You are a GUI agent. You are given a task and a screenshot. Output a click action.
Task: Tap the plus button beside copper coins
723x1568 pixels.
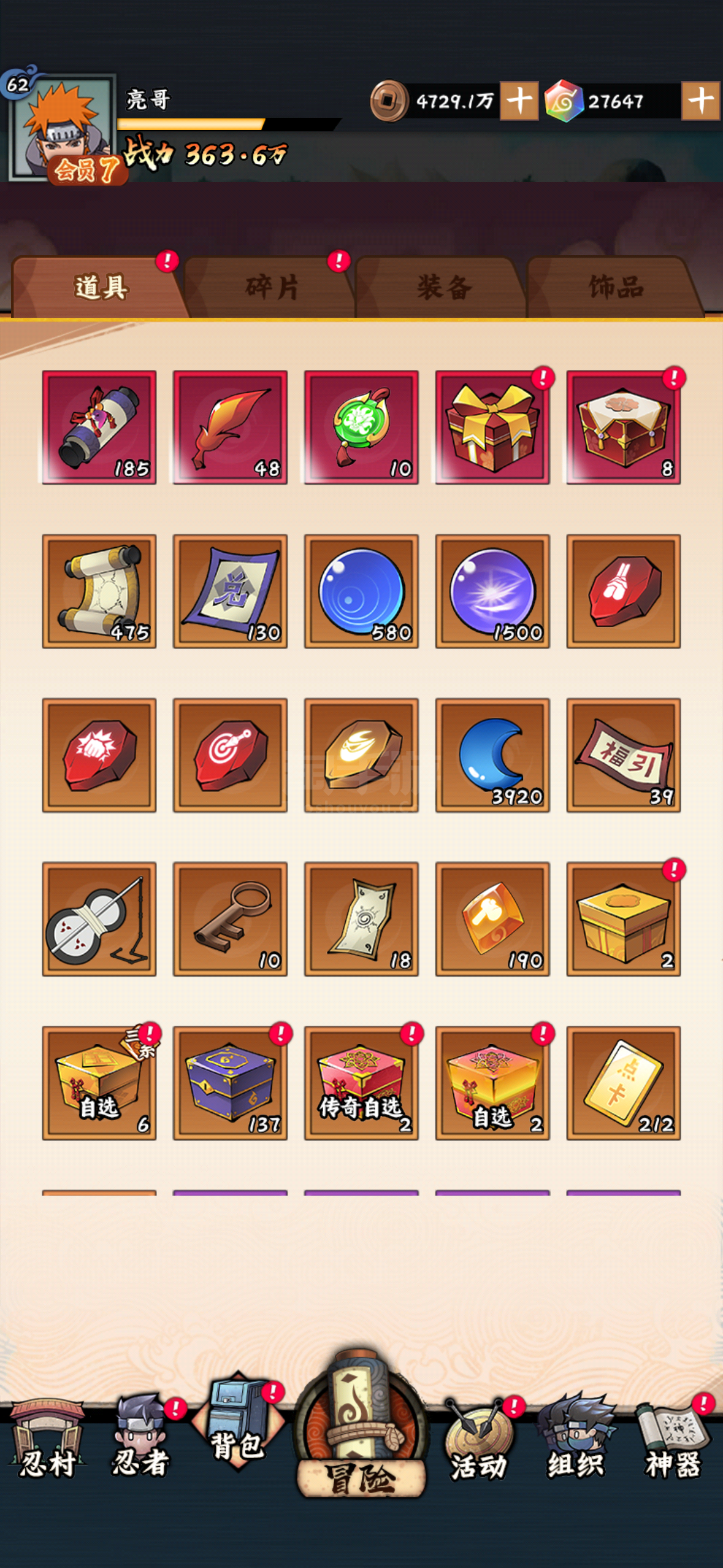[x=519, y=101]
